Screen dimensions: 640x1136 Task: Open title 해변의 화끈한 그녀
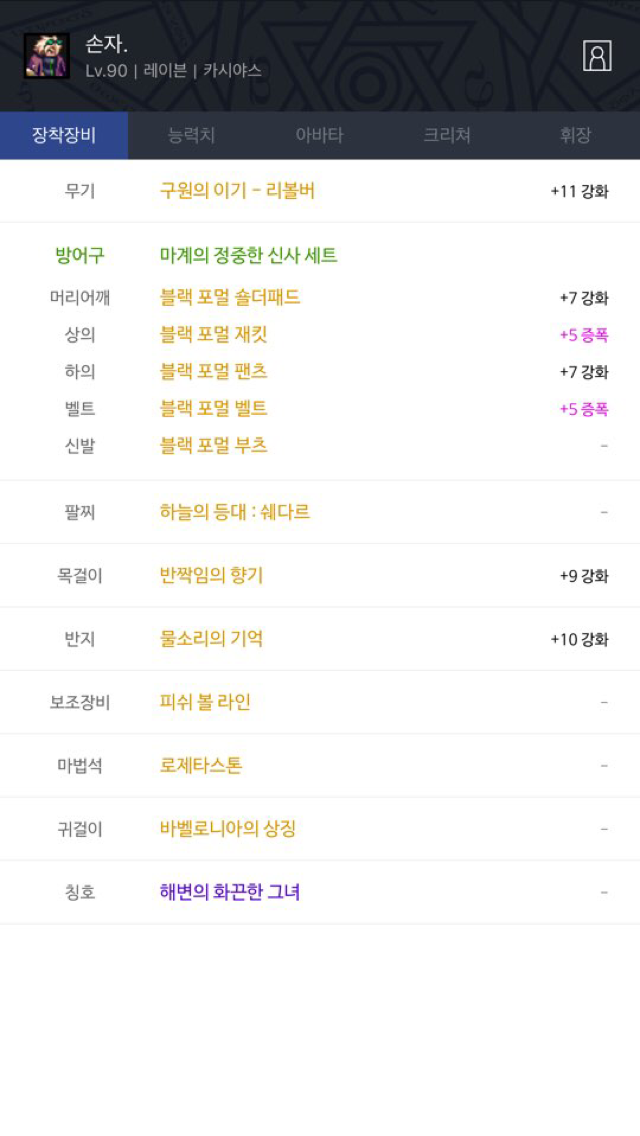[230, 891]
